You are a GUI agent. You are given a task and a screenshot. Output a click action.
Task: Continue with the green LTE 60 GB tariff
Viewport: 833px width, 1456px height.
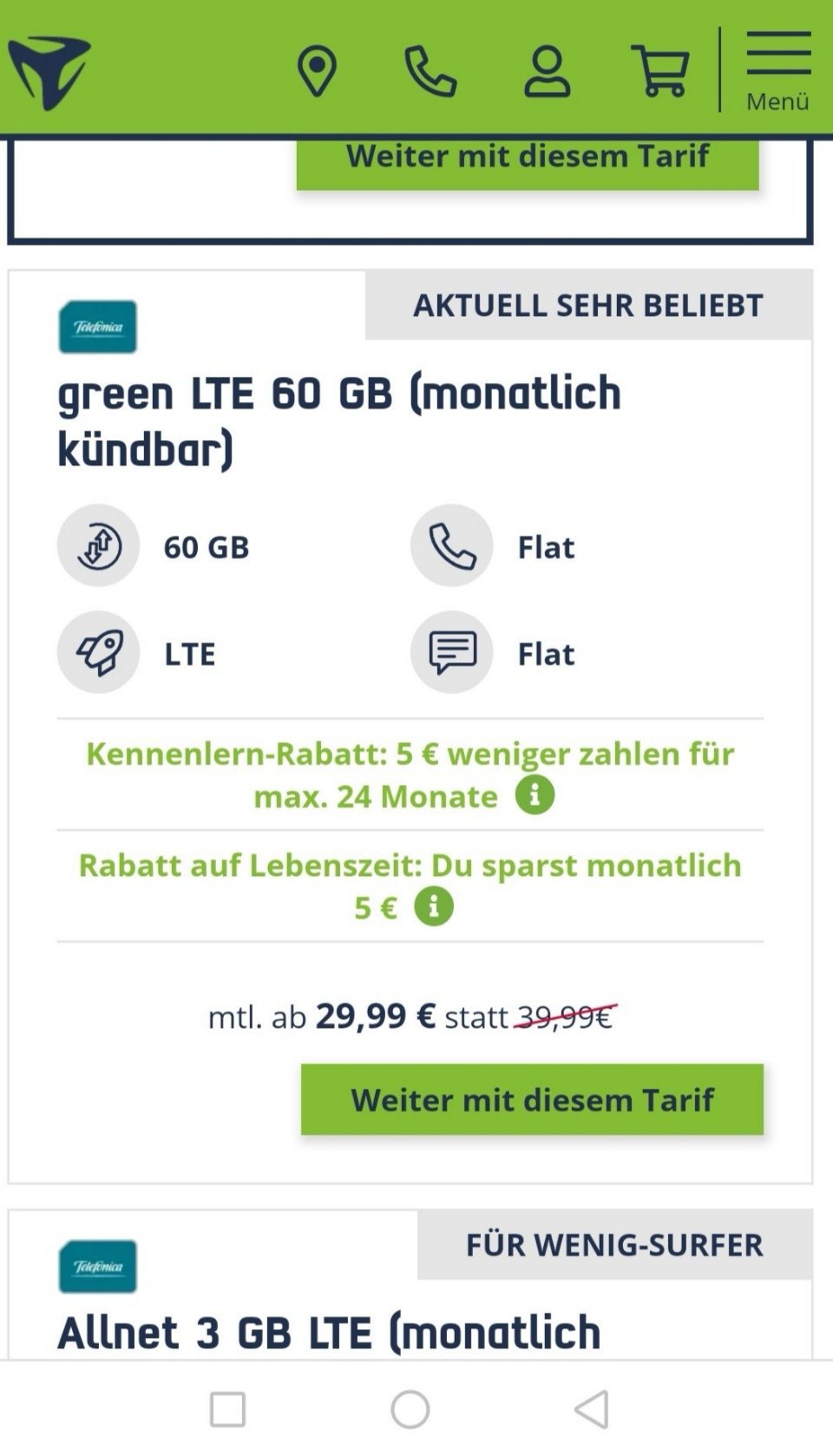(x=532, y=1099)
